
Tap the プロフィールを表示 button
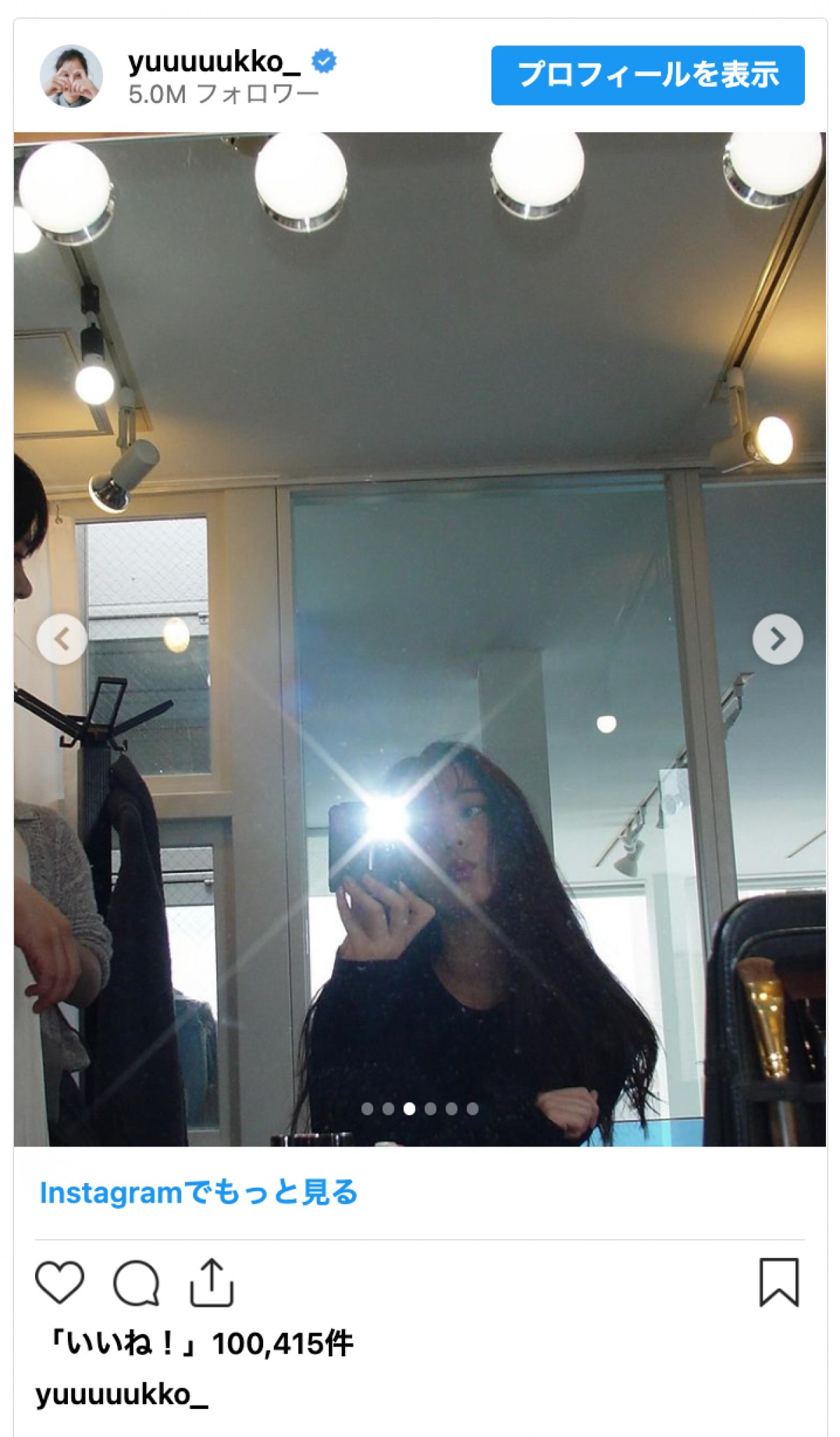pos(647,75)
